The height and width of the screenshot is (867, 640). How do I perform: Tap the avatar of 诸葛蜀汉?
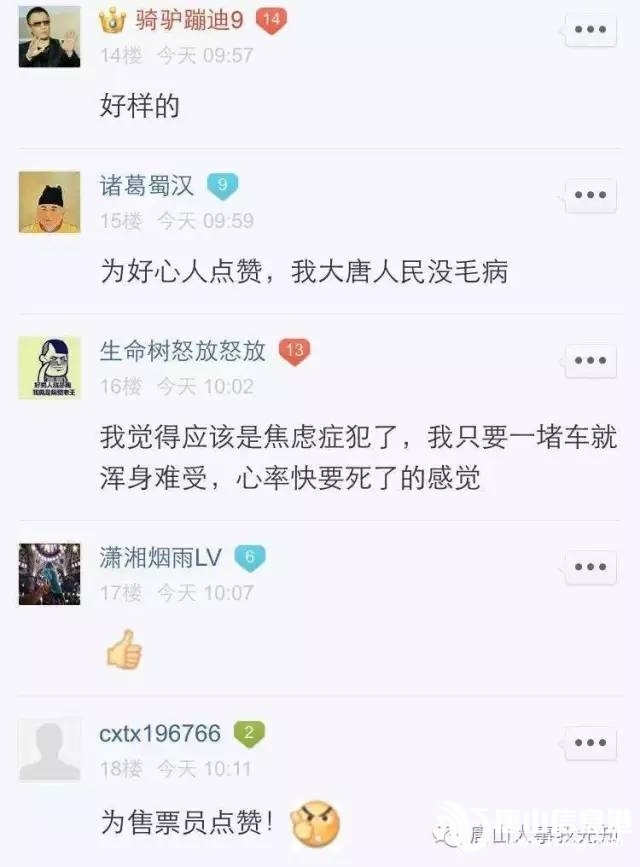point(49,201)
